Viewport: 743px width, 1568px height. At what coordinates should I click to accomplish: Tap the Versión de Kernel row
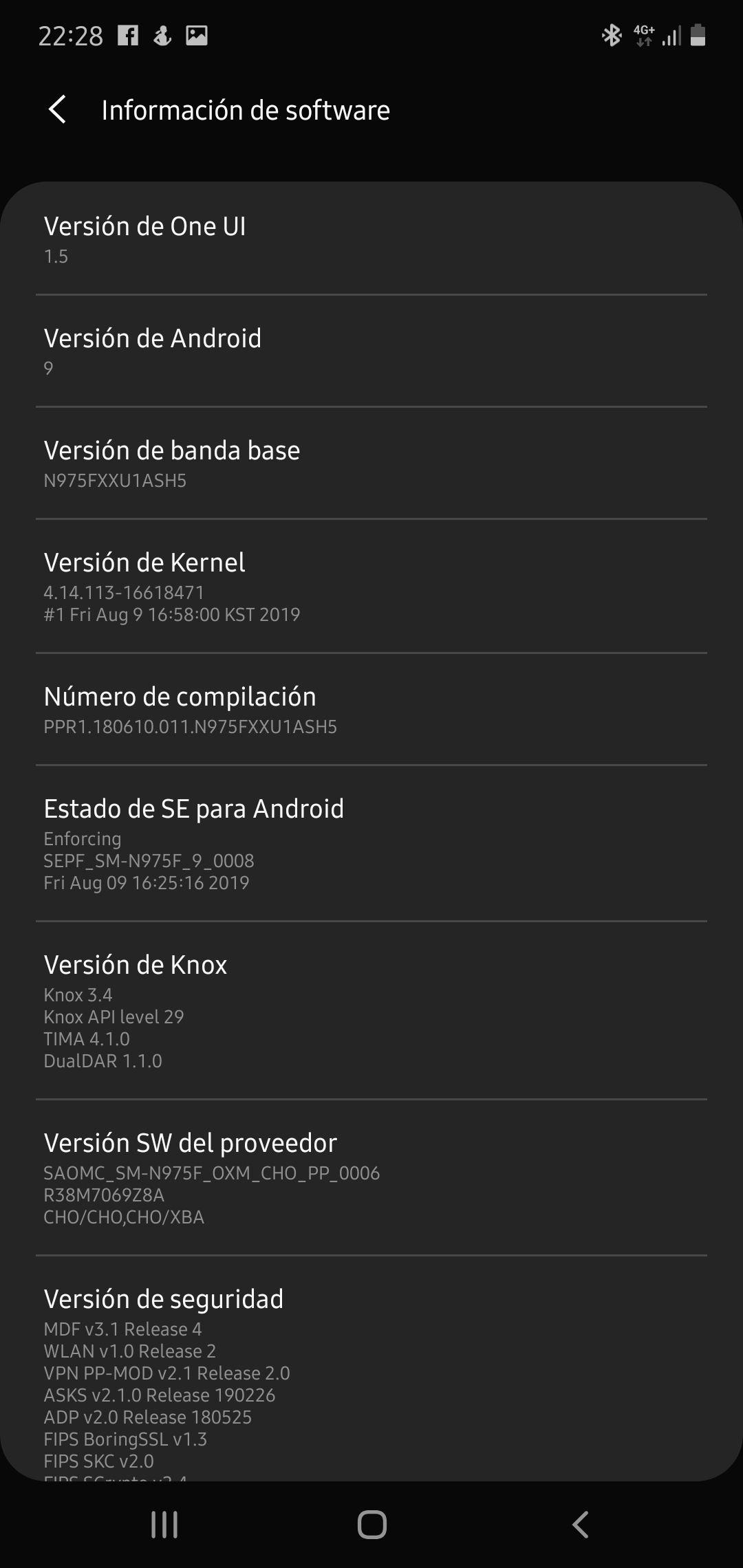tap(371, 586)
